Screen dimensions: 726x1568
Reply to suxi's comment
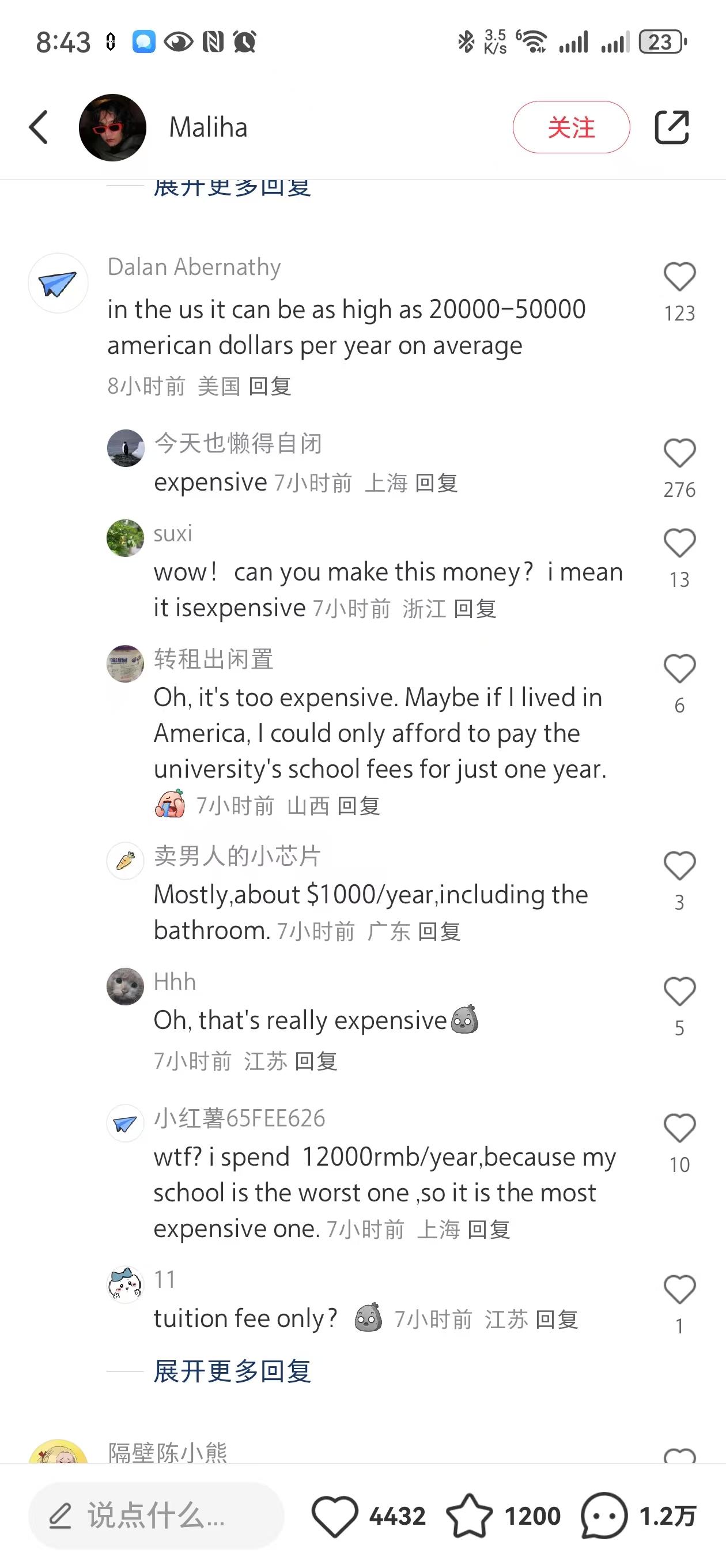pos(475,609)
